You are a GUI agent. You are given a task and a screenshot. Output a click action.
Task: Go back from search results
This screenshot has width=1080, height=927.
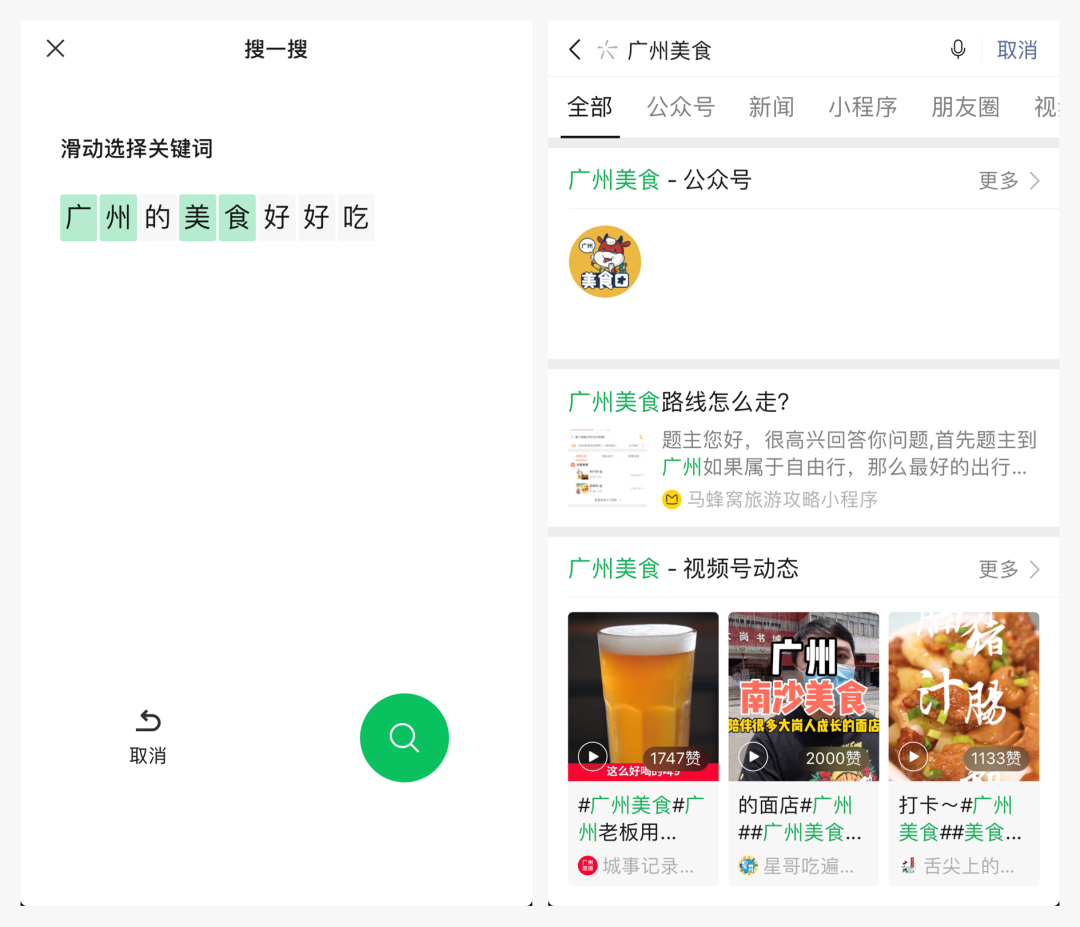point(575,50)
